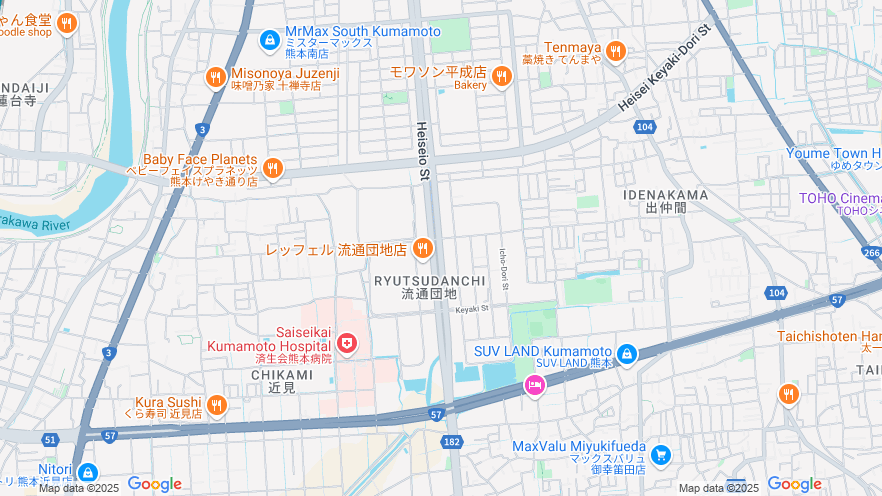Viewport: 882px width, 496px height.
Task: Select the Baby Face Planets restaurant marker
Action: 273,169
